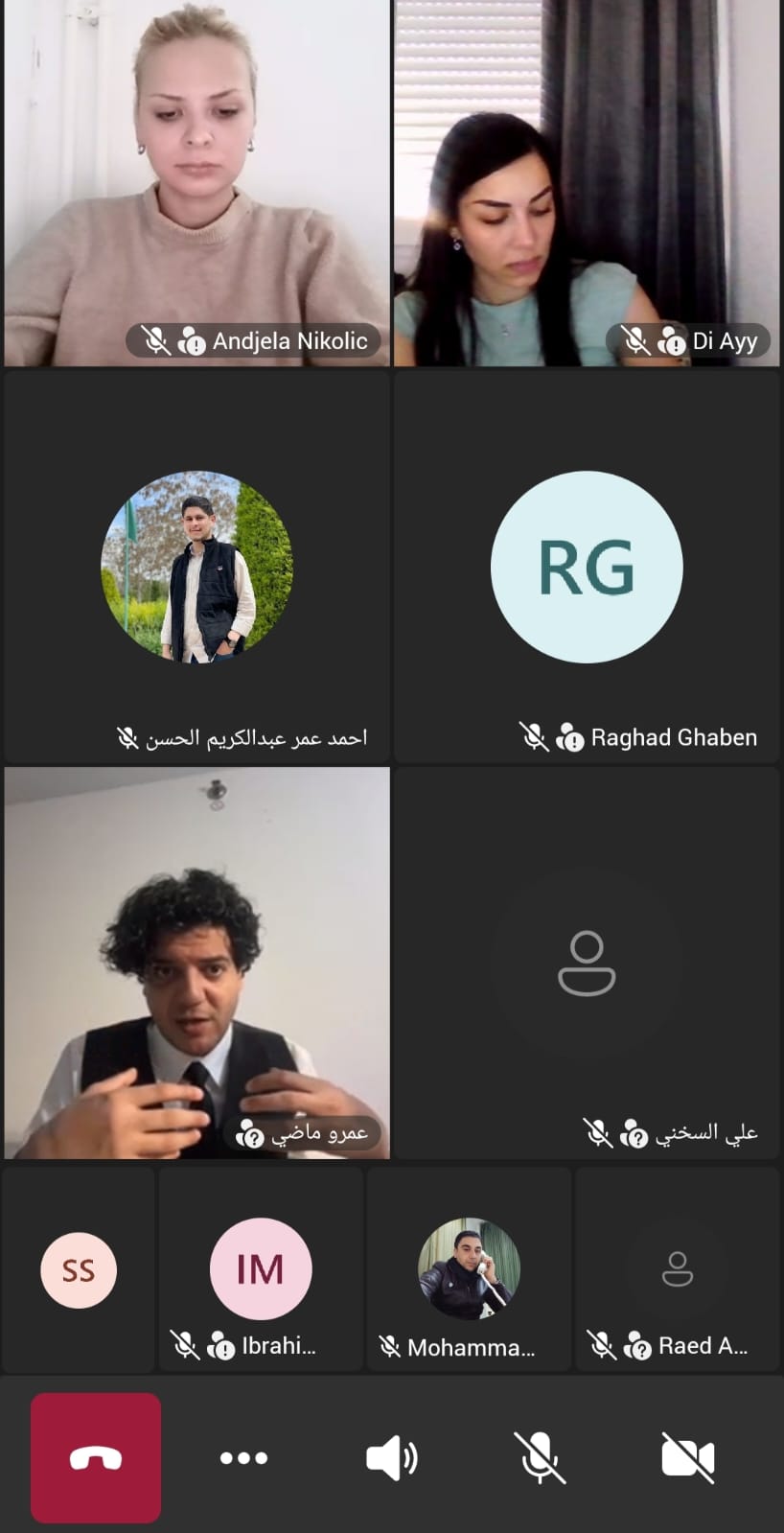The image size is (784, 1533).
Task: Select Andjela Nikolic's video tile
Action: pyautogui.click(x=196, y=182)
